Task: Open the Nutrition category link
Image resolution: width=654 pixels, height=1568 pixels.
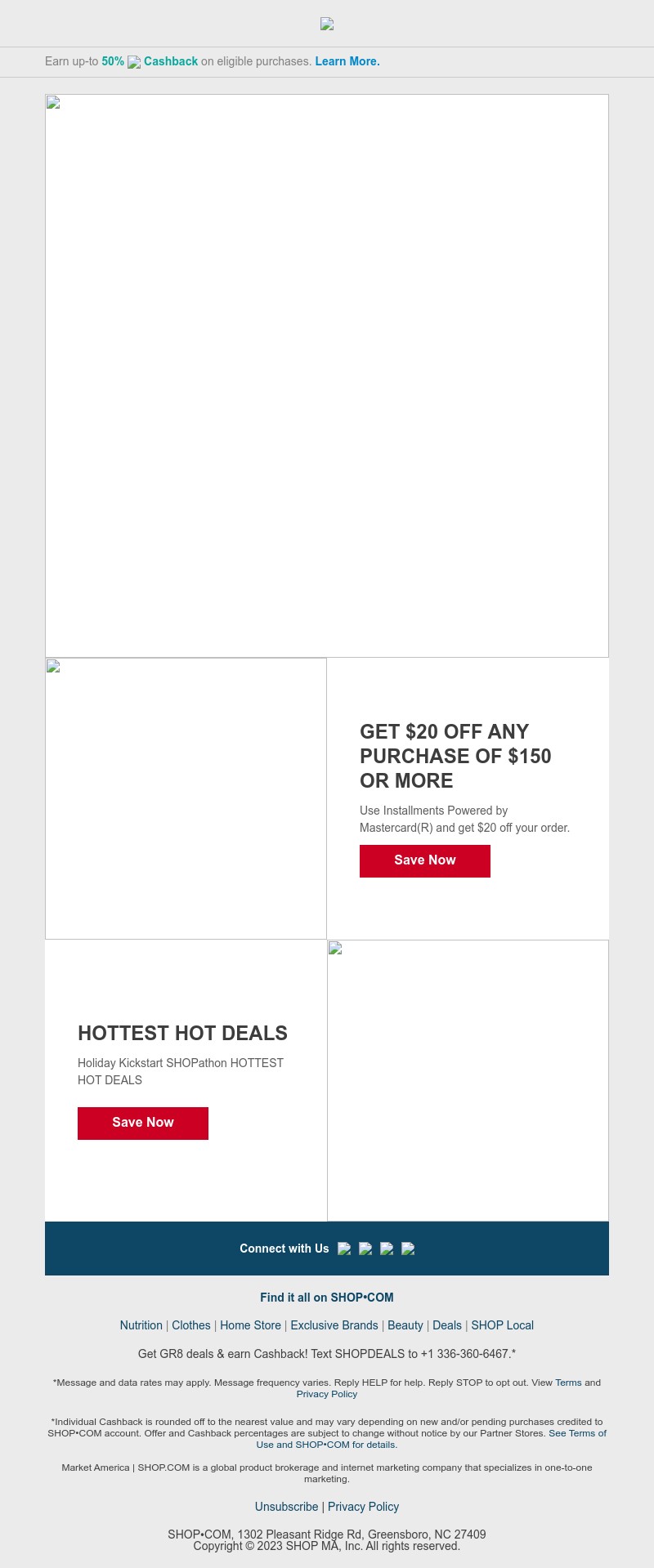Action: click(x=141, y=1325)
